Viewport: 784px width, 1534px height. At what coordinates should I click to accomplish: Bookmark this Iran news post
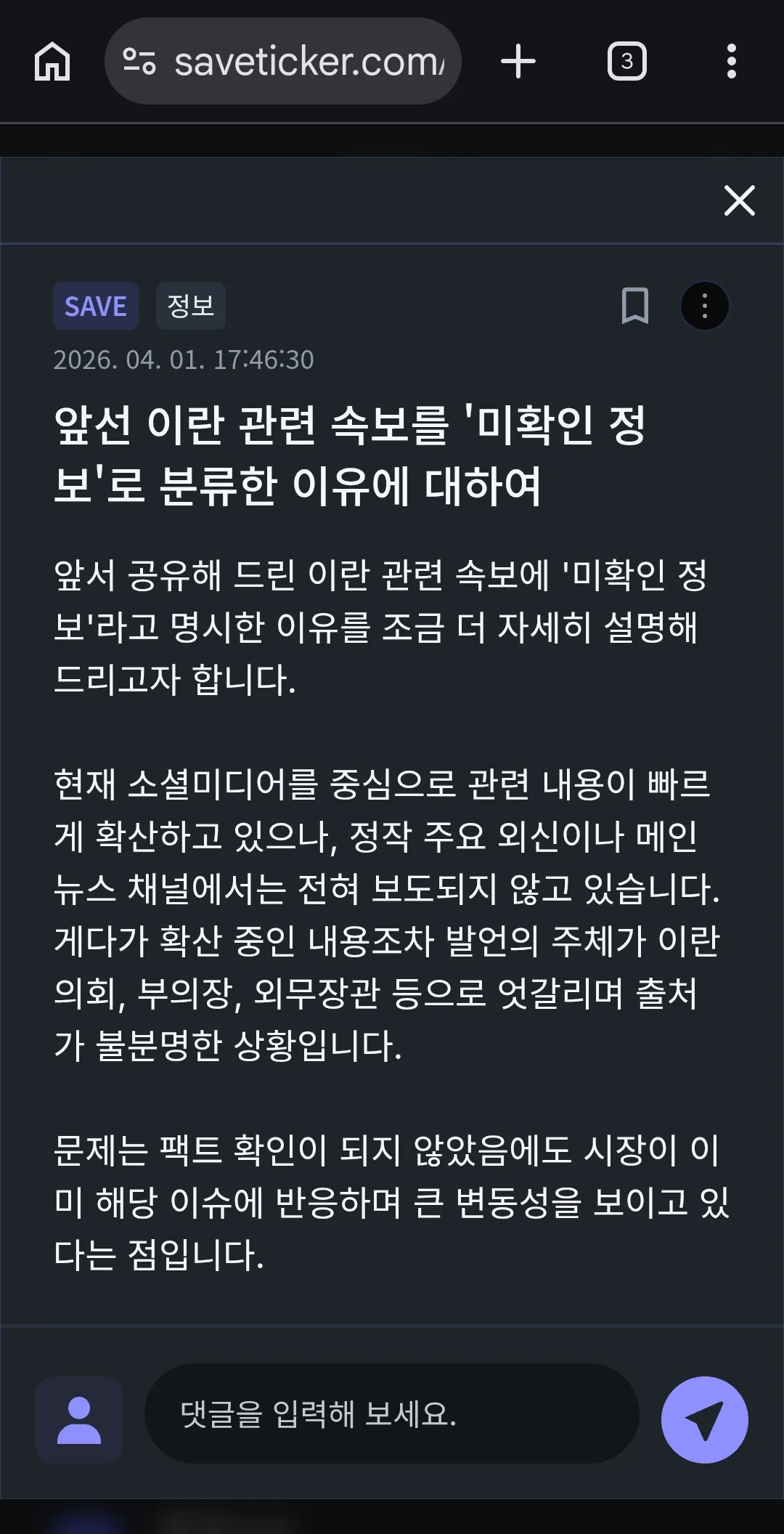(x=635, y=306)
